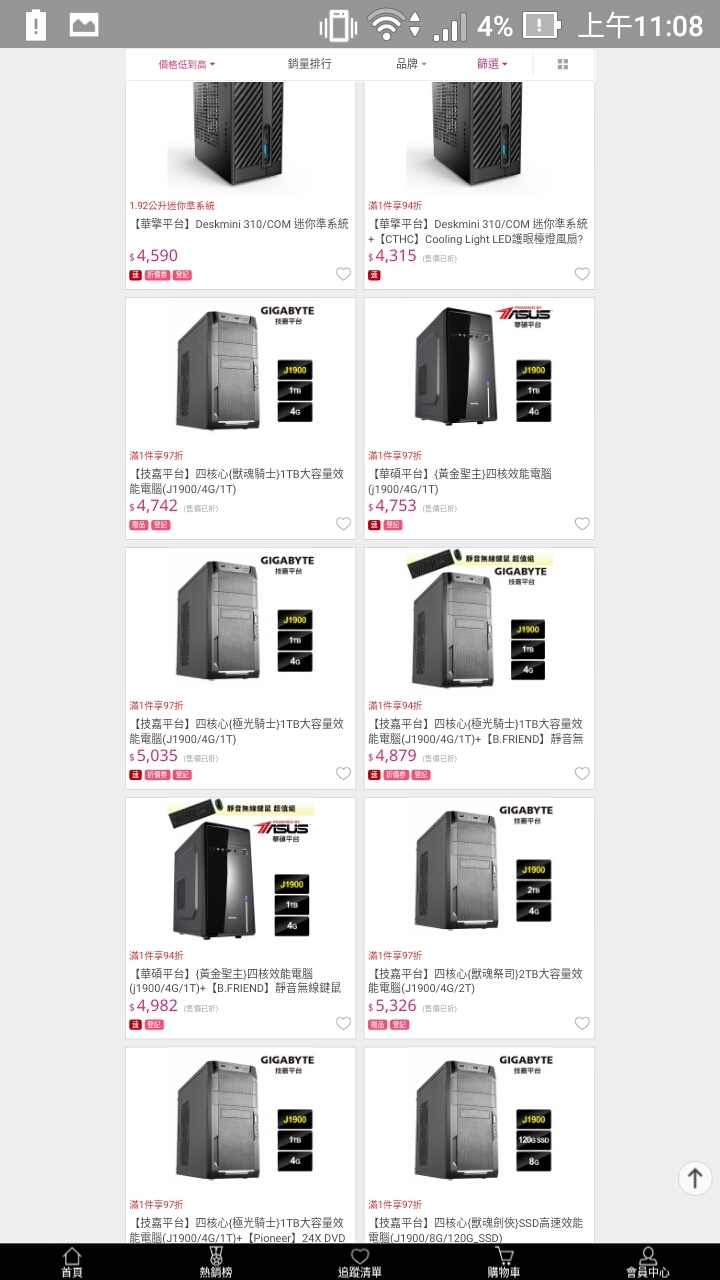Open the 追蹤清單 wishlist tab

click(360, 1262)
